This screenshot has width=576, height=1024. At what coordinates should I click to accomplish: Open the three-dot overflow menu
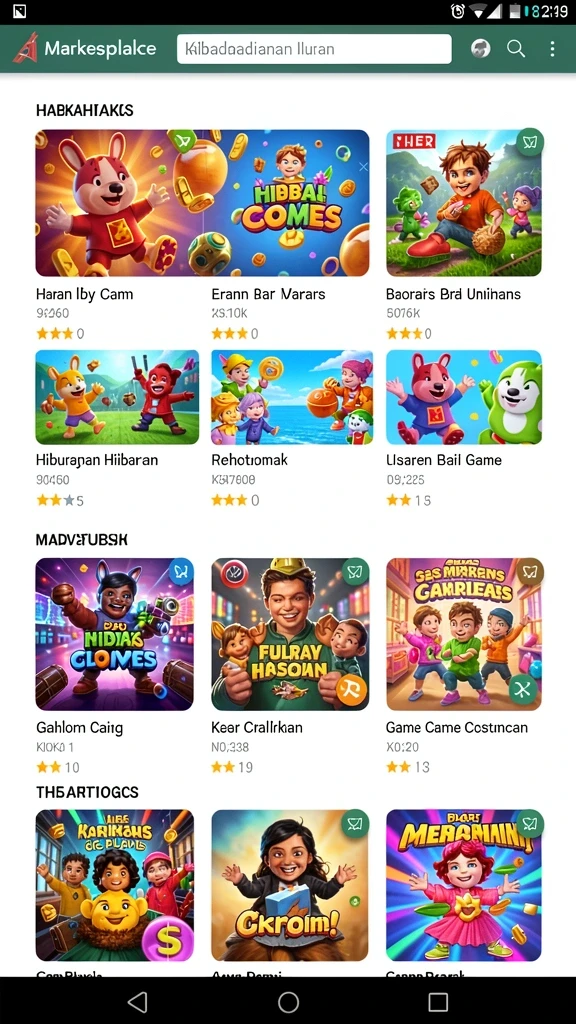pos(552,49)
